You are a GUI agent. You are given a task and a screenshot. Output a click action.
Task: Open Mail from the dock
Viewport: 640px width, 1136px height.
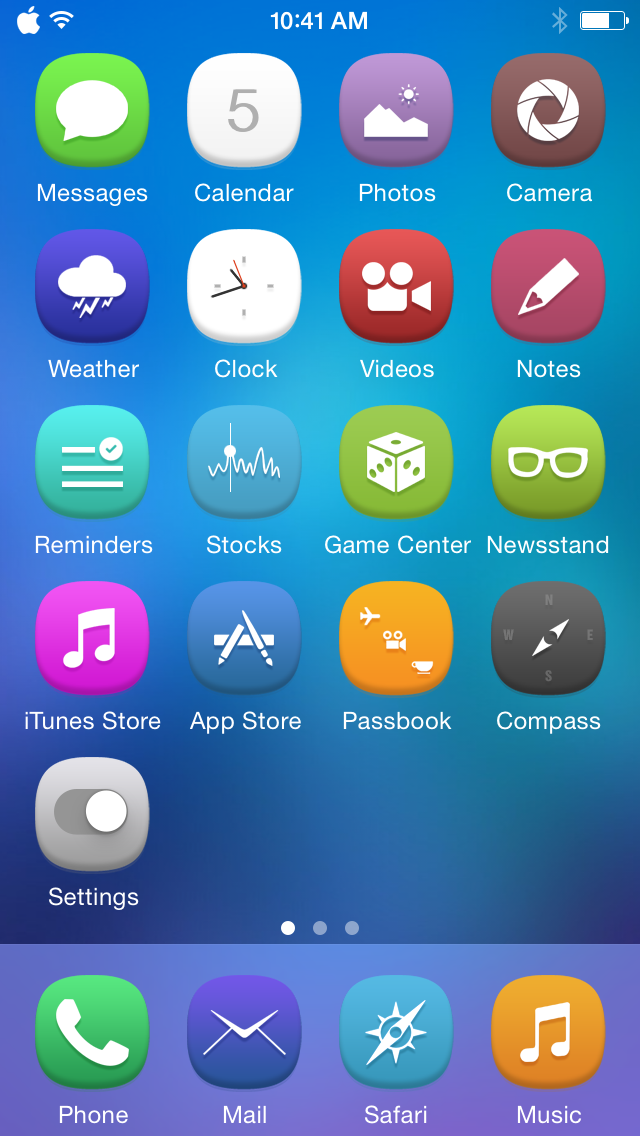[x=244, y=1033]
